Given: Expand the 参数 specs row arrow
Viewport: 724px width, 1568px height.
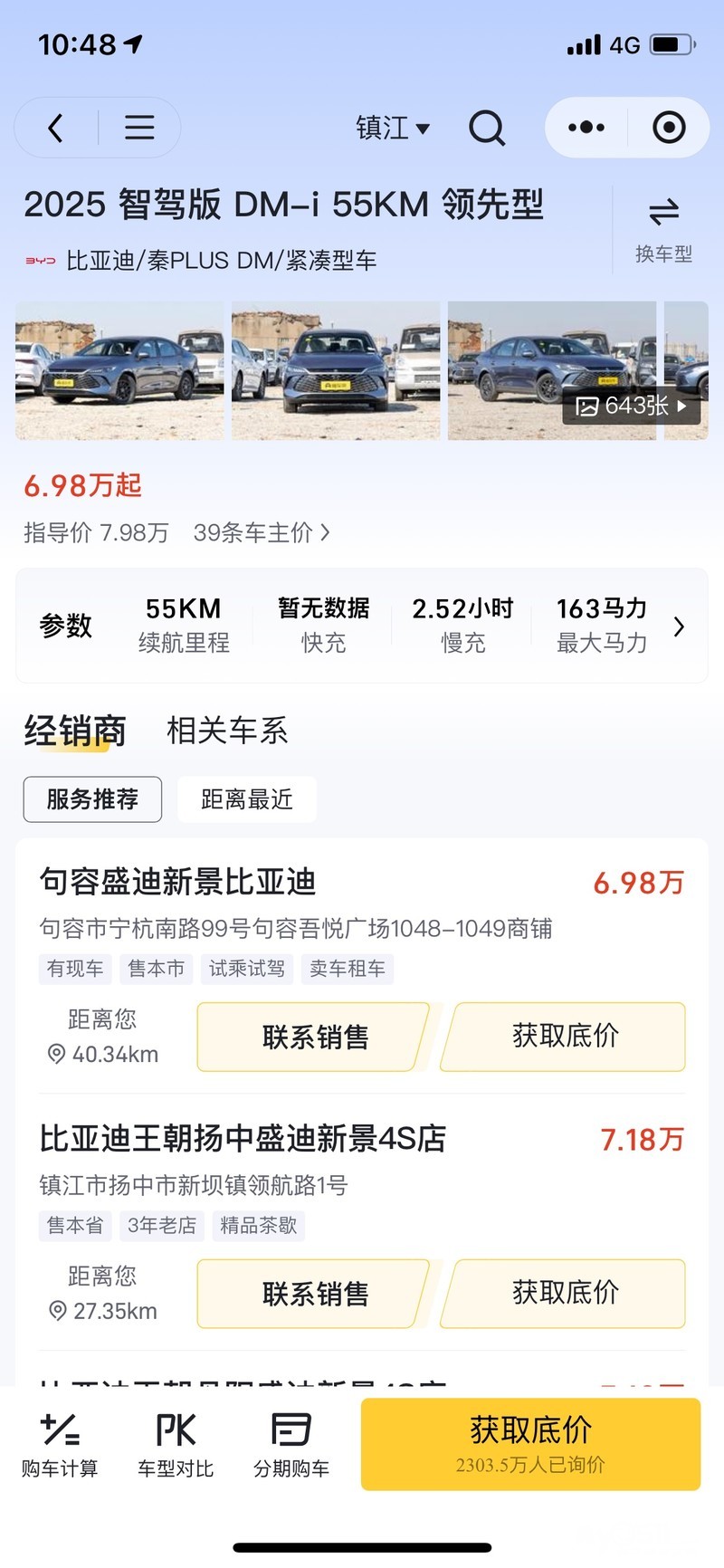Looking at the screenshot, I should click(679, 626).
